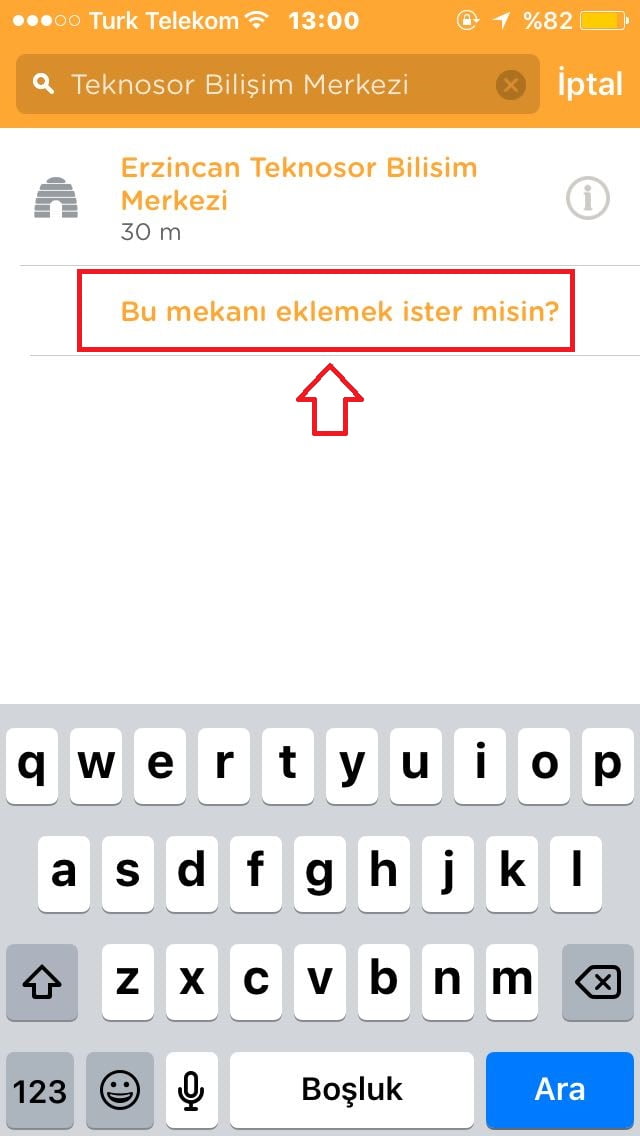The width and height of the screenshot is (640, 1136).
Task: Switch keyboard to 123 numbers
Action: click(x=41, y=1089)
